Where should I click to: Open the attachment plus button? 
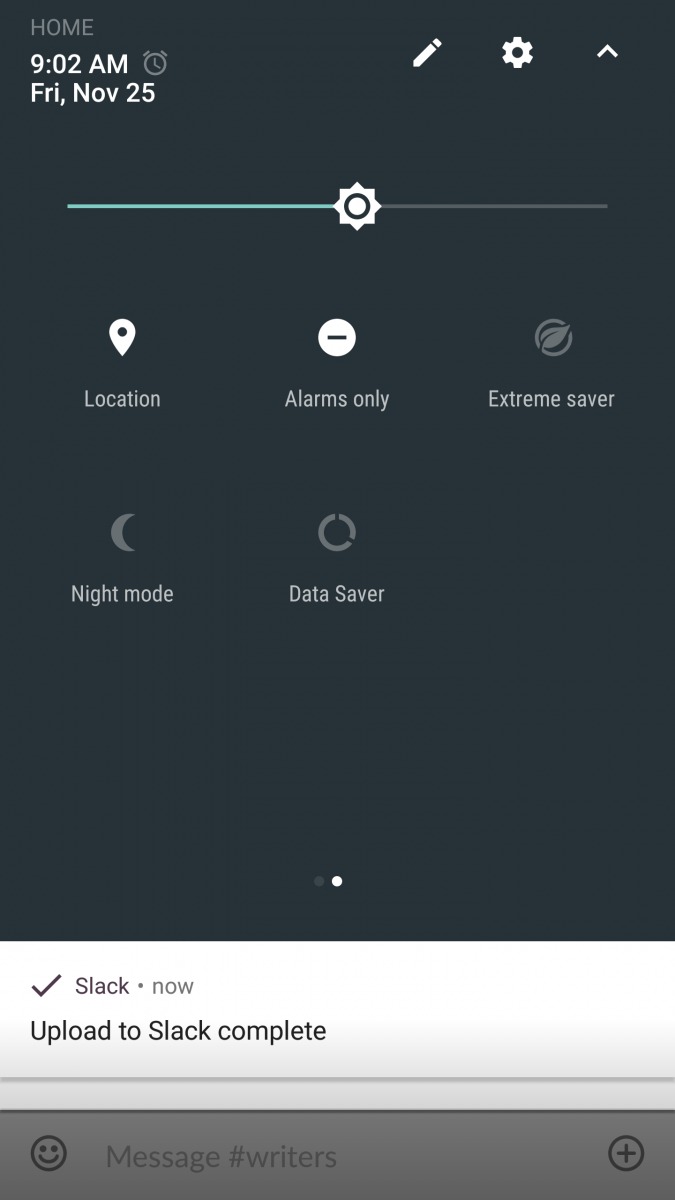tap(626, 1154)
